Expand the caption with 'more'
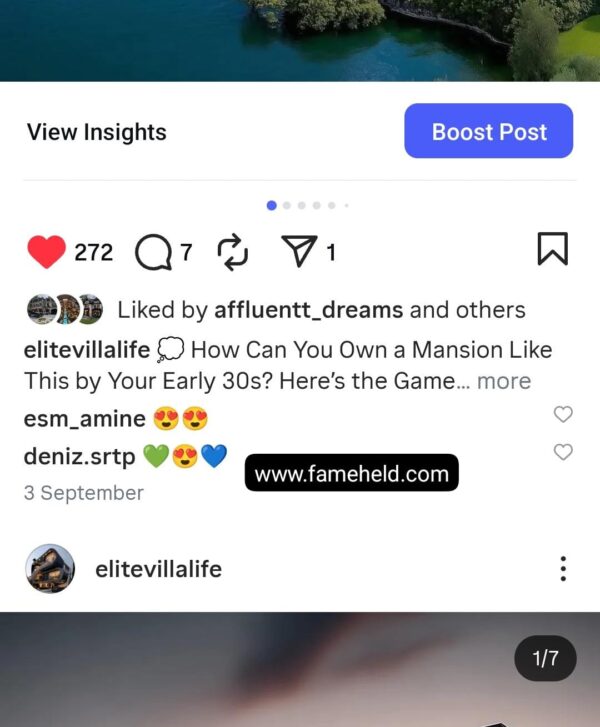The height and width of the screenshot is (727, 600). pyautogui.click(x=504, y=381)
